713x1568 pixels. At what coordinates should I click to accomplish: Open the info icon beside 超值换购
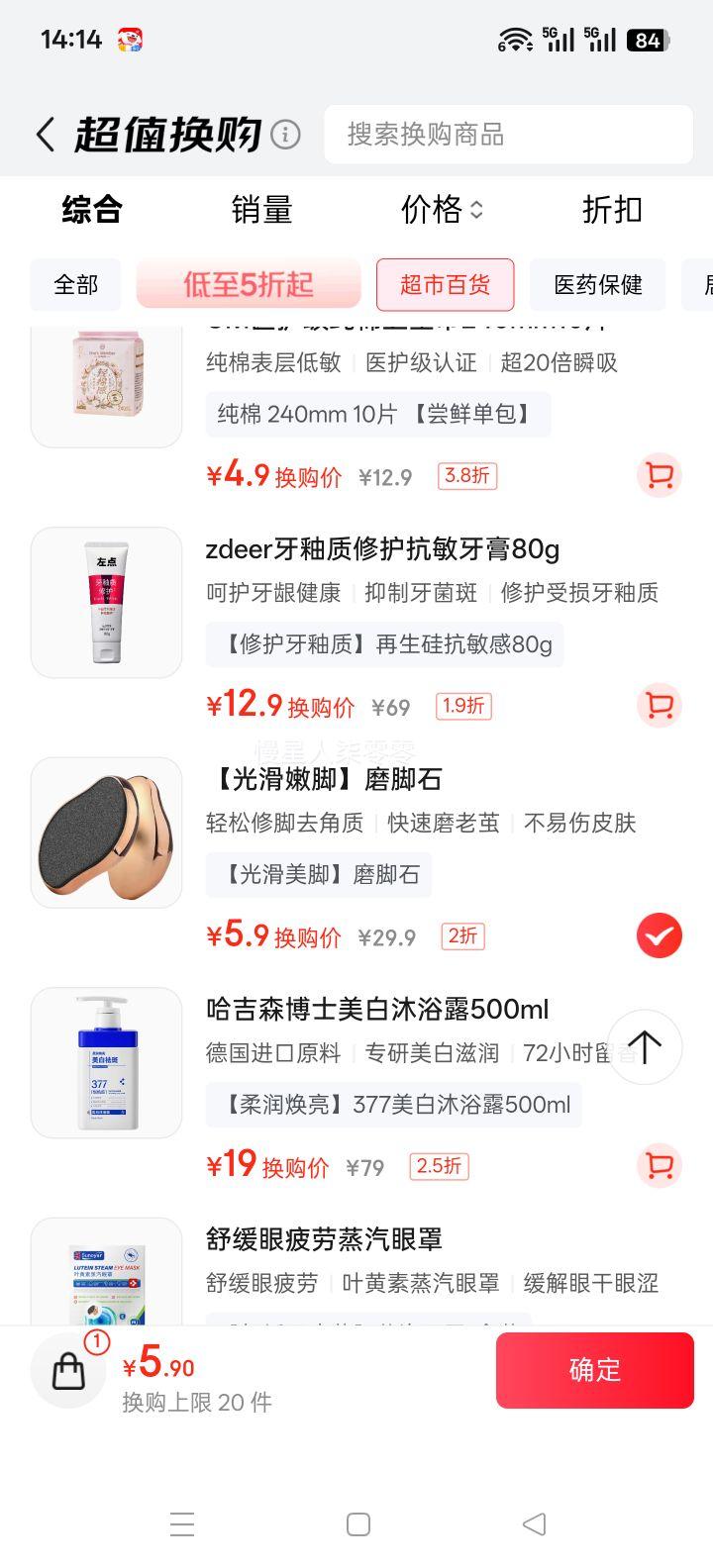point(285,135)
